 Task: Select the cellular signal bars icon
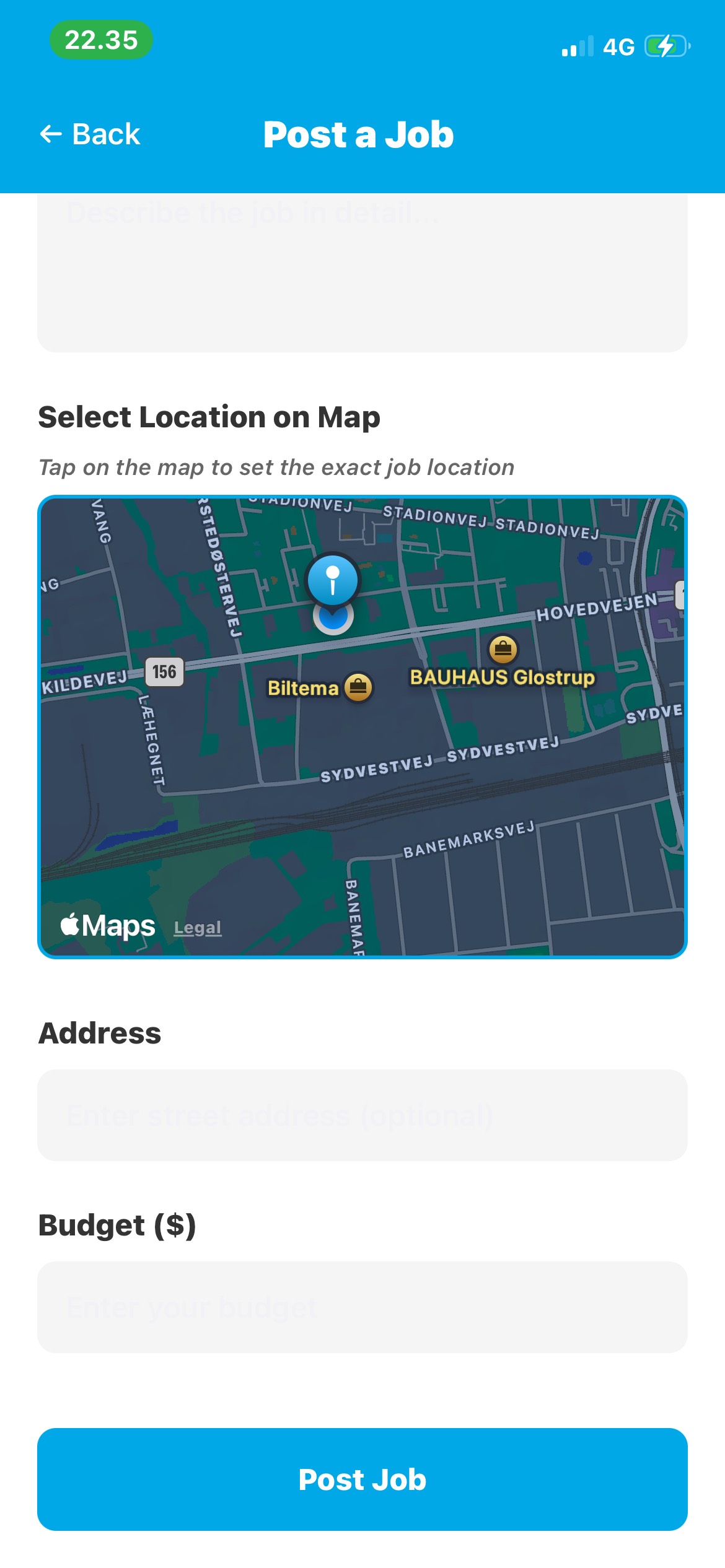(x=578, y=45)
